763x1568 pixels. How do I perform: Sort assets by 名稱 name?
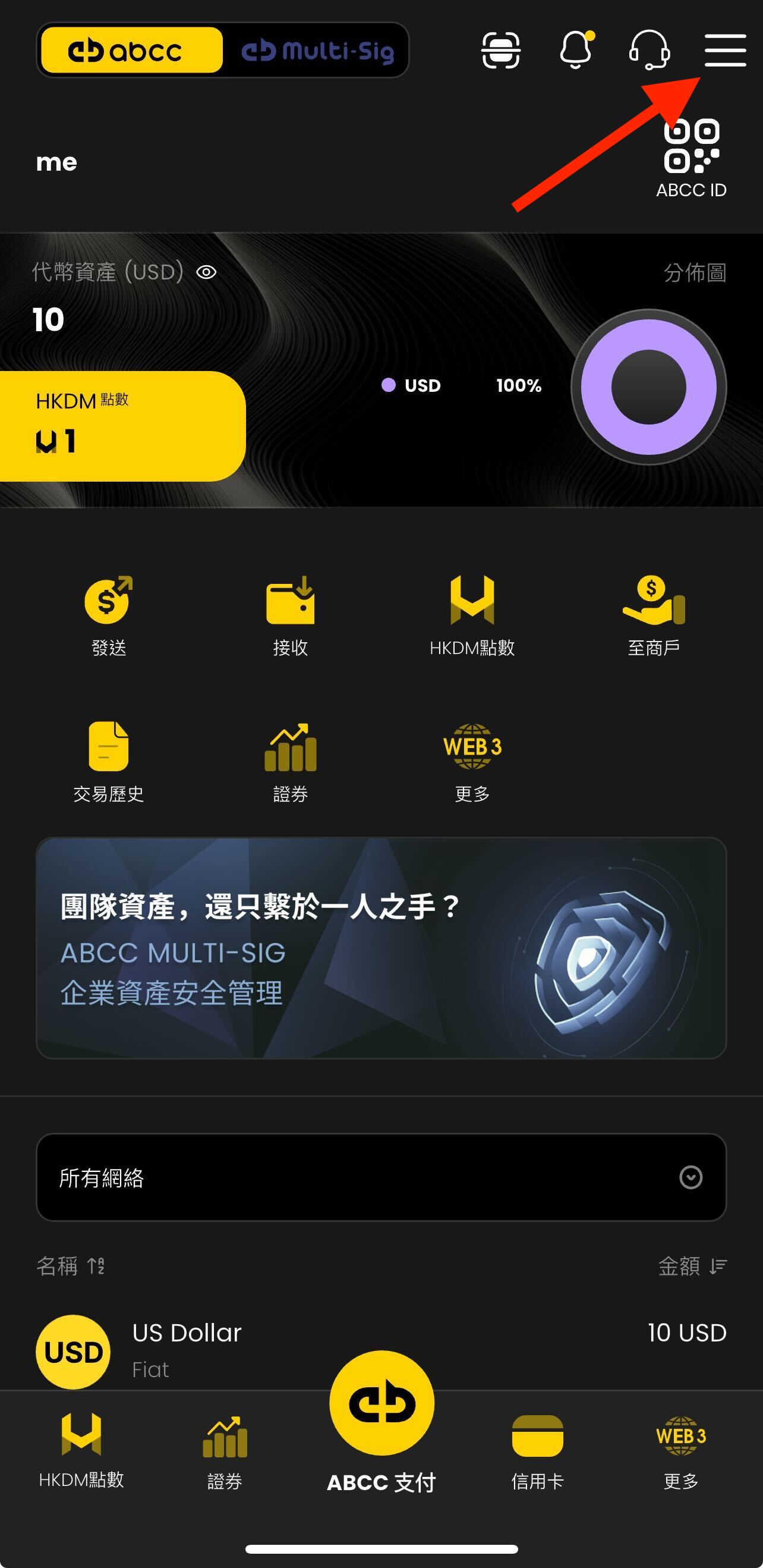(x=71, y=1266)
